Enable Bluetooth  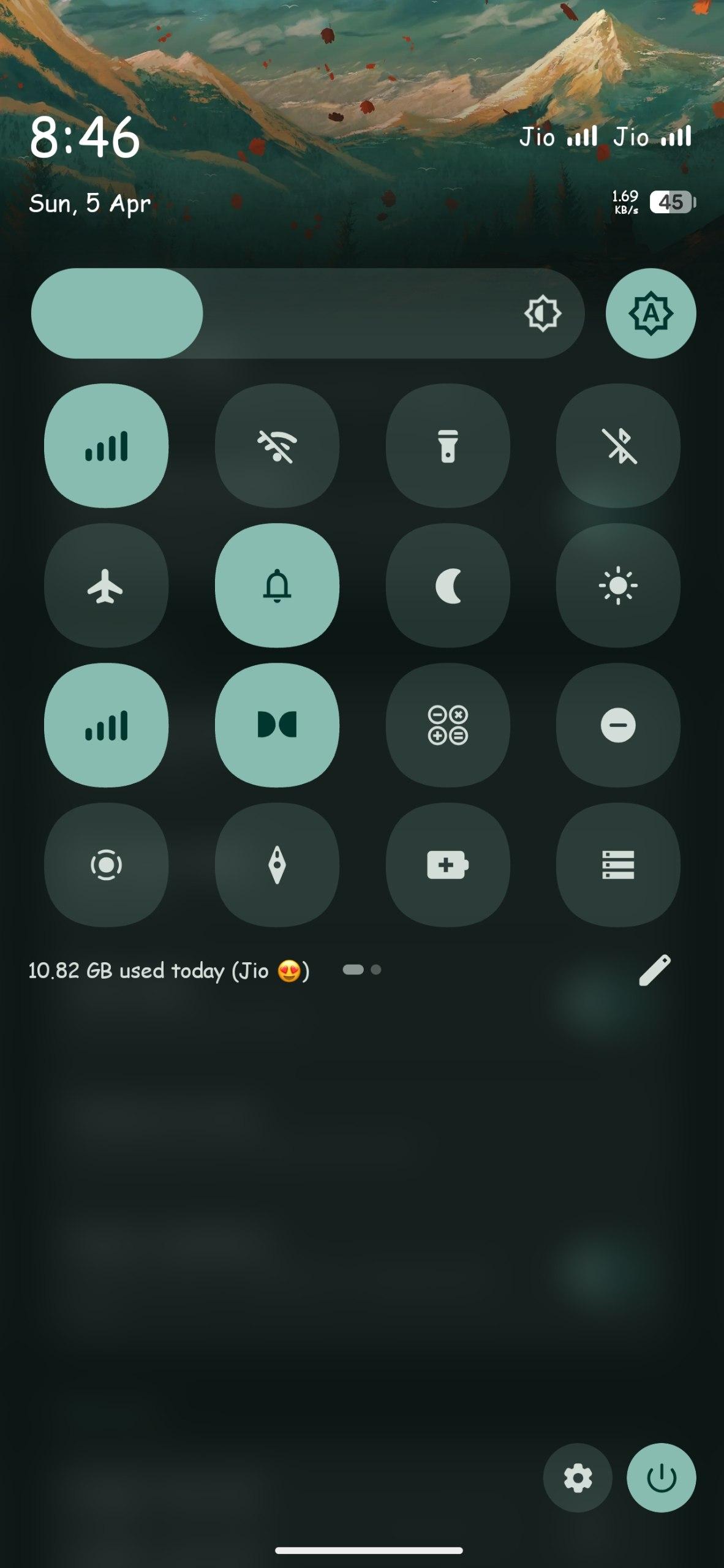tap(618, 445)
